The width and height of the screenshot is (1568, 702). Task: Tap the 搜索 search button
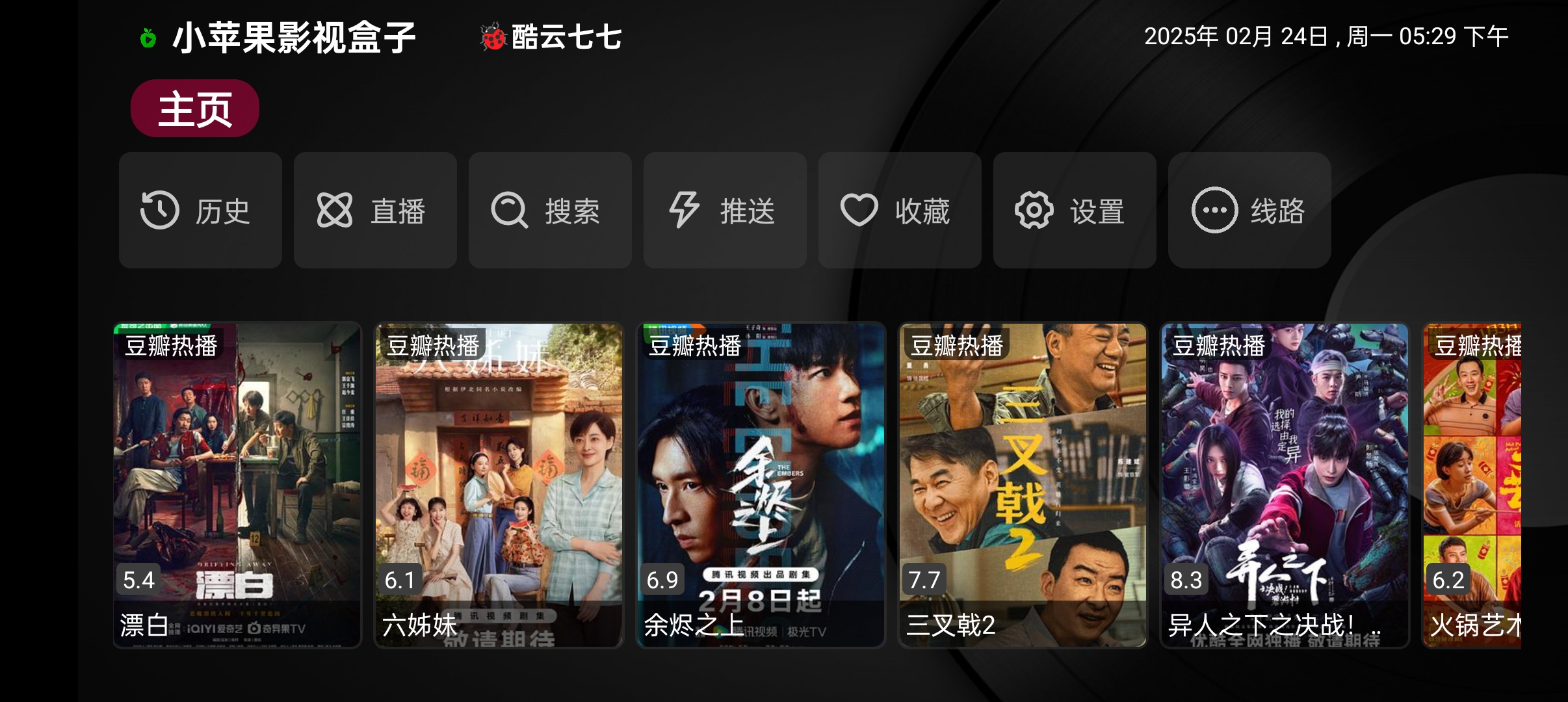point(550,211)
